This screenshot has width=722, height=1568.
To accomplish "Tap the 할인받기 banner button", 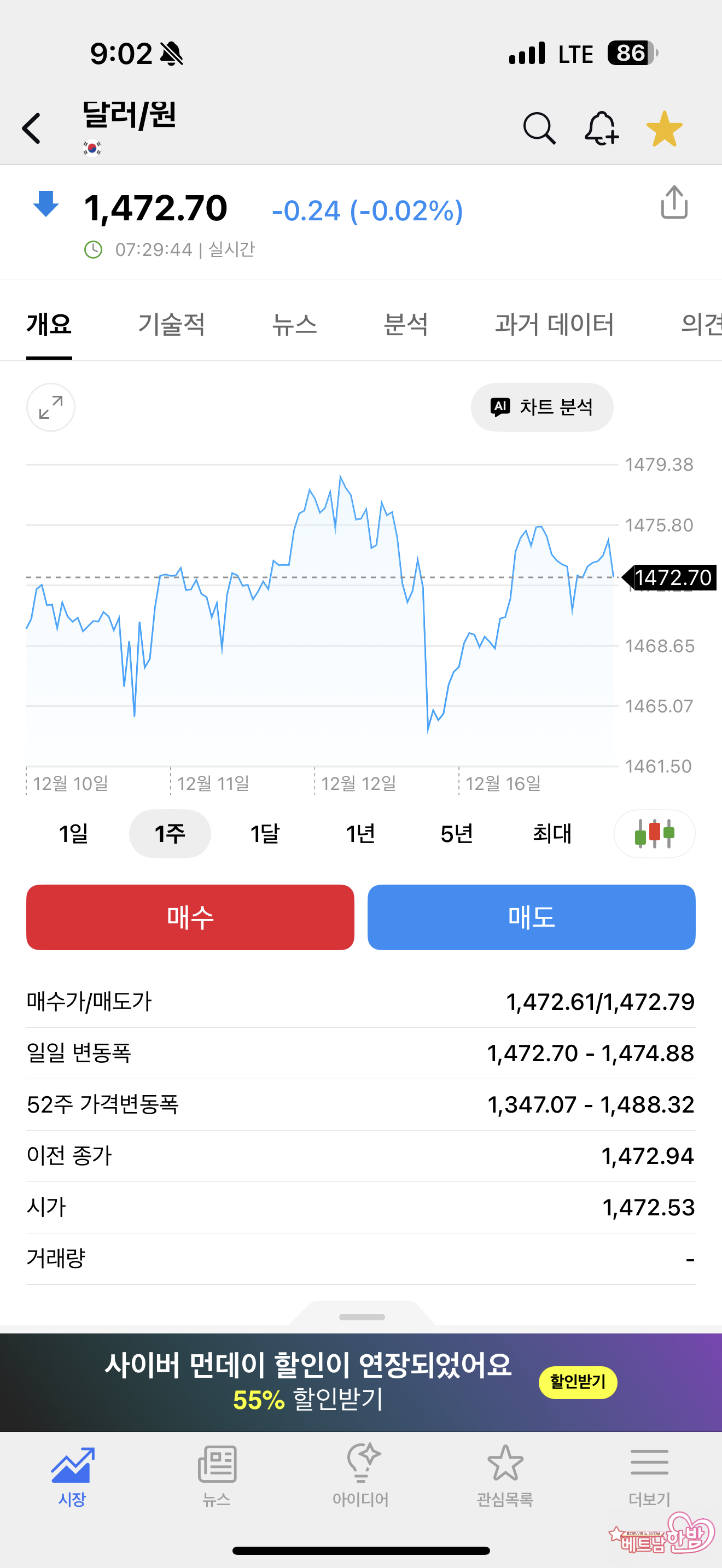I will [x=577, y=1382].
